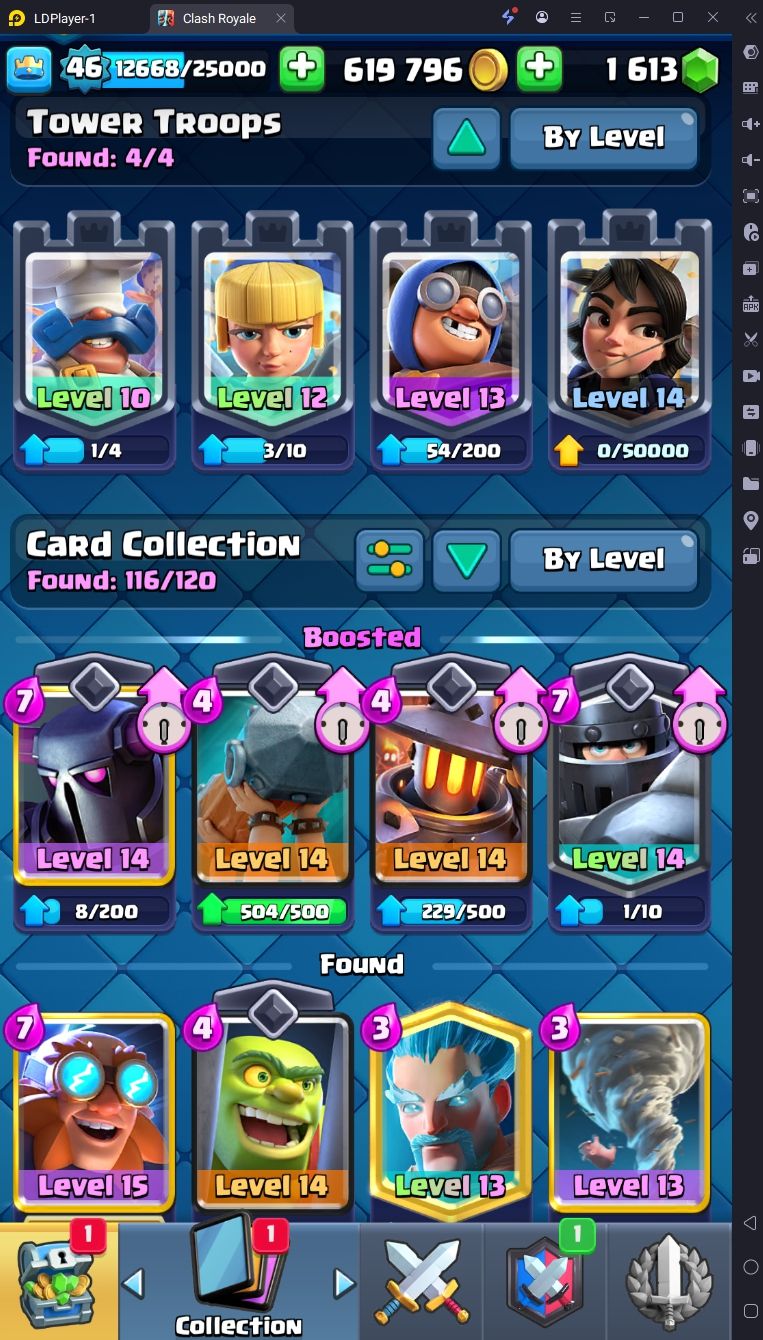Open Card Collection filter sliders
This screenshot has width=763, height=1340.
[390, 560]
